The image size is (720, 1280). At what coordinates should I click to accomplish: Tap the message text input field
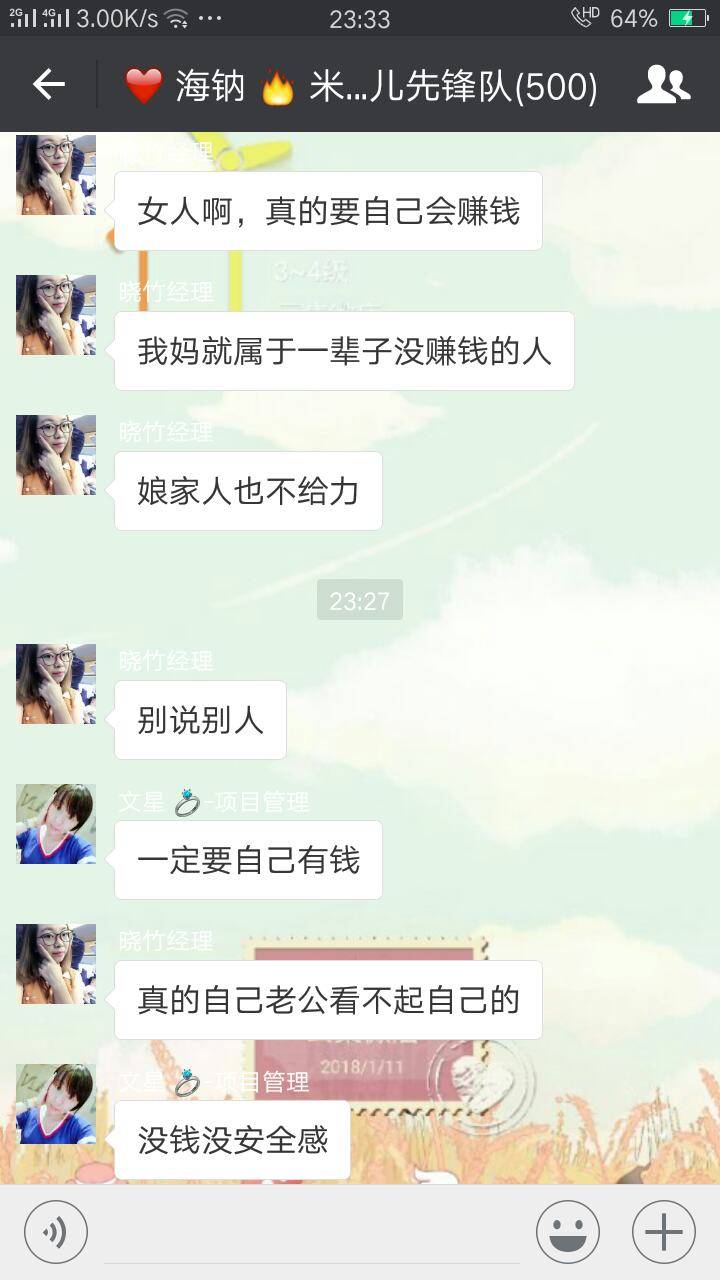pyautogui.click(x=310, y=1232)
